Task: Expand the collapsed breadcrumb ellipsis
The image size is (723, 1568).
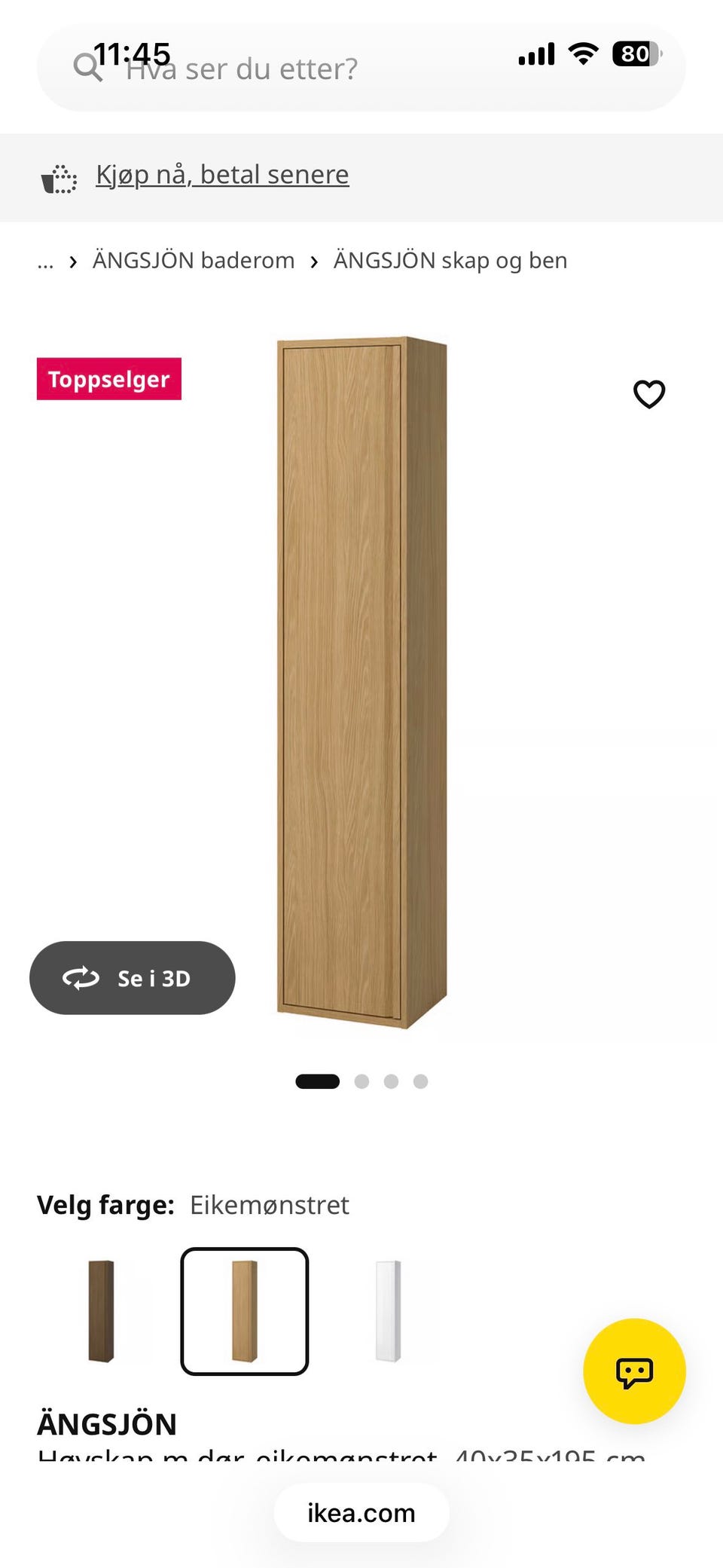Action: 45,261
